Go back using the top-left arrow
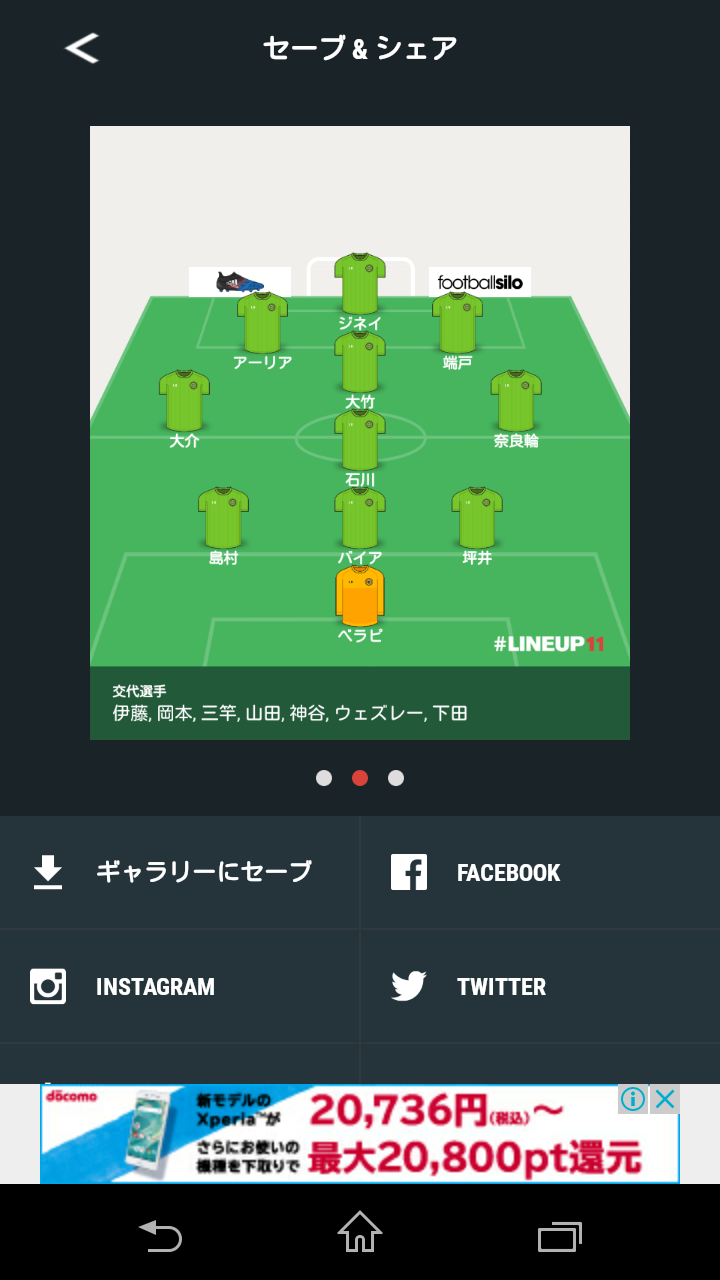The height and width of the screenshot is (1280, 720). (82, 48)
